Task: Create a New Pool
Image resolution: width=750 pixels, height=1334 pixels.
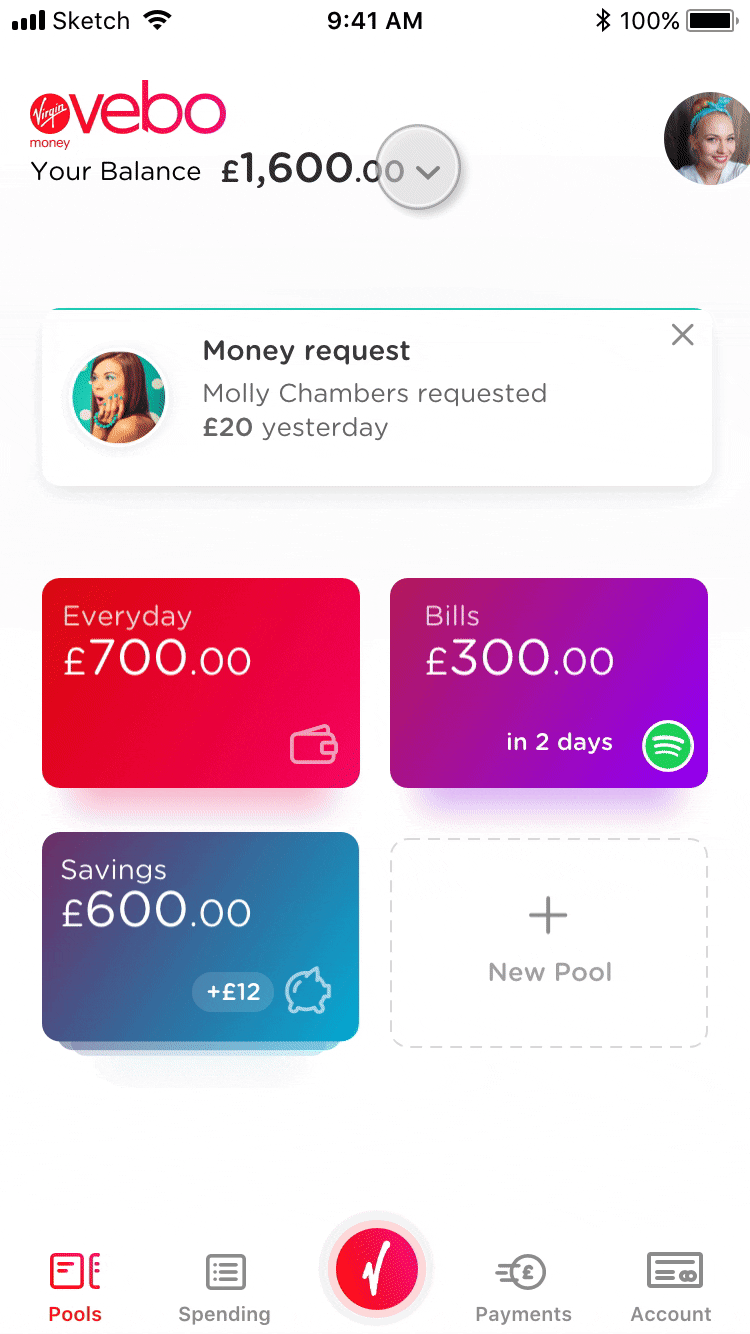Action: pos(548,942)
